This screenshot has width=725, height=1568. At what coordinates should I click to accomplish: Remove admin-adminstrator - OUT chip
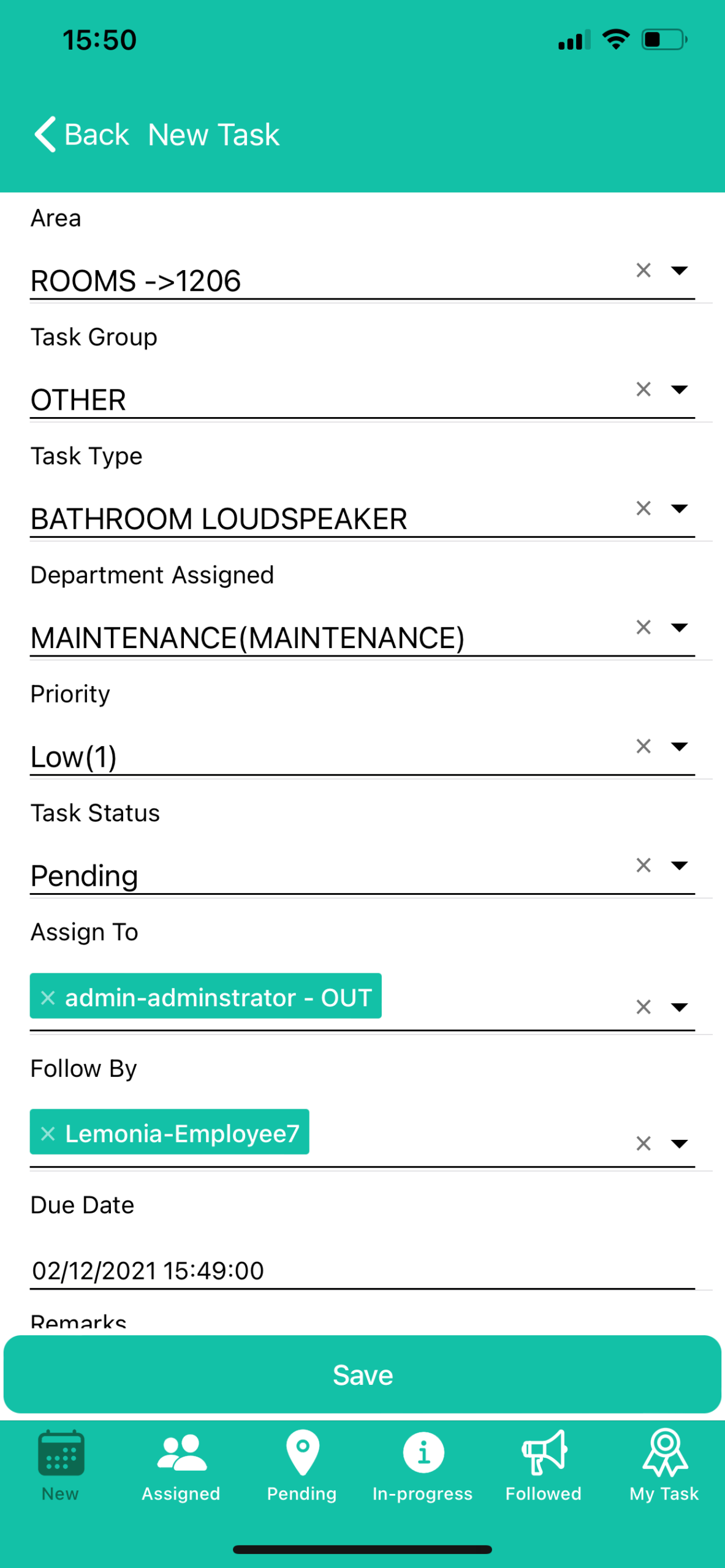coord(48,997)
